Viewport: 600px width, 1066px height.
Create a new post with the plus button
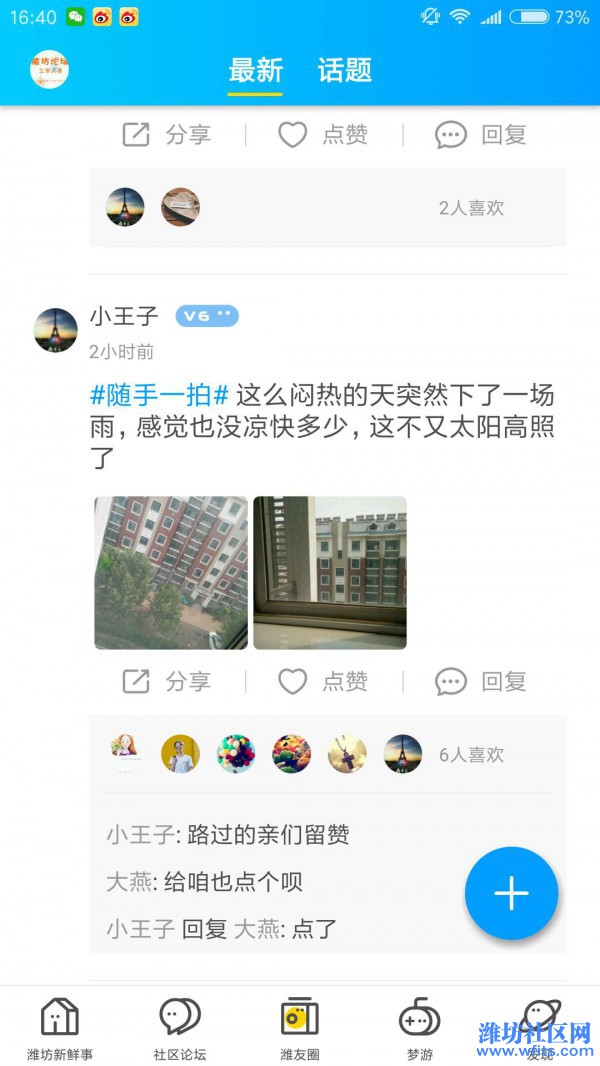511,893
